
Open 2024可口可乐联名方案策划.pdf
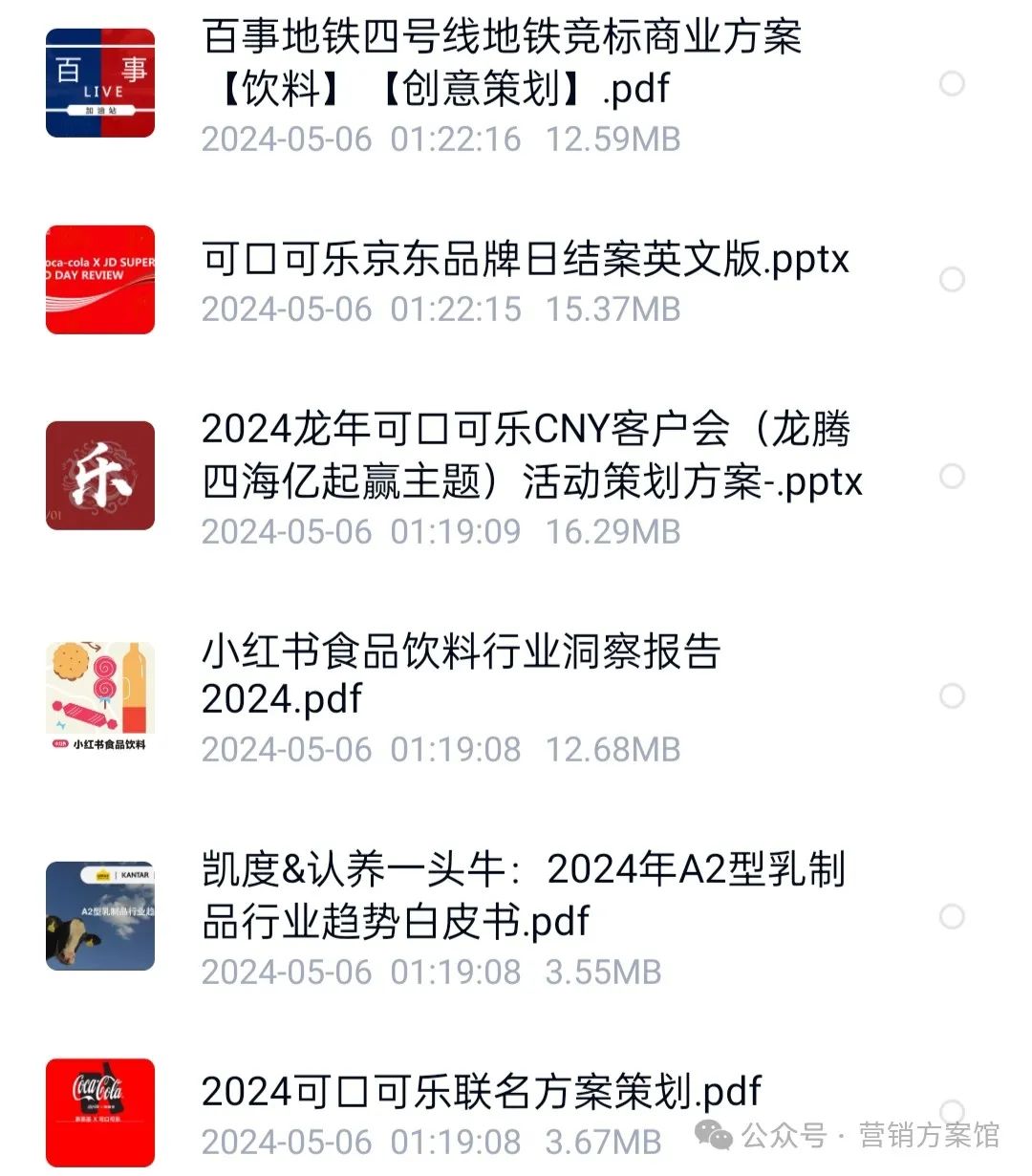point(481,1091)
